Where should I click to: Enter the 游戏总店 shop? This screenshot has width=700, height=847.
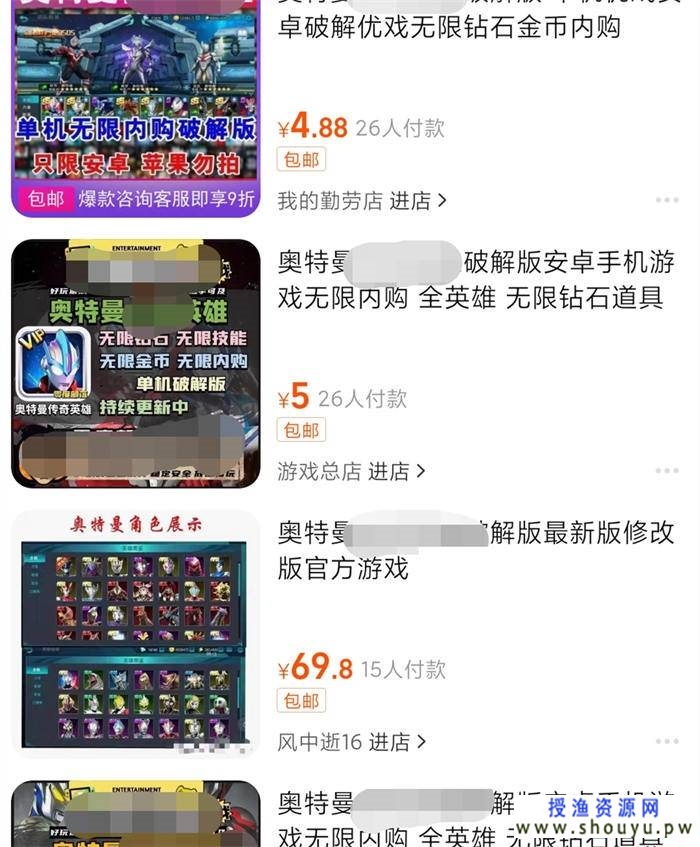[350, 471]
